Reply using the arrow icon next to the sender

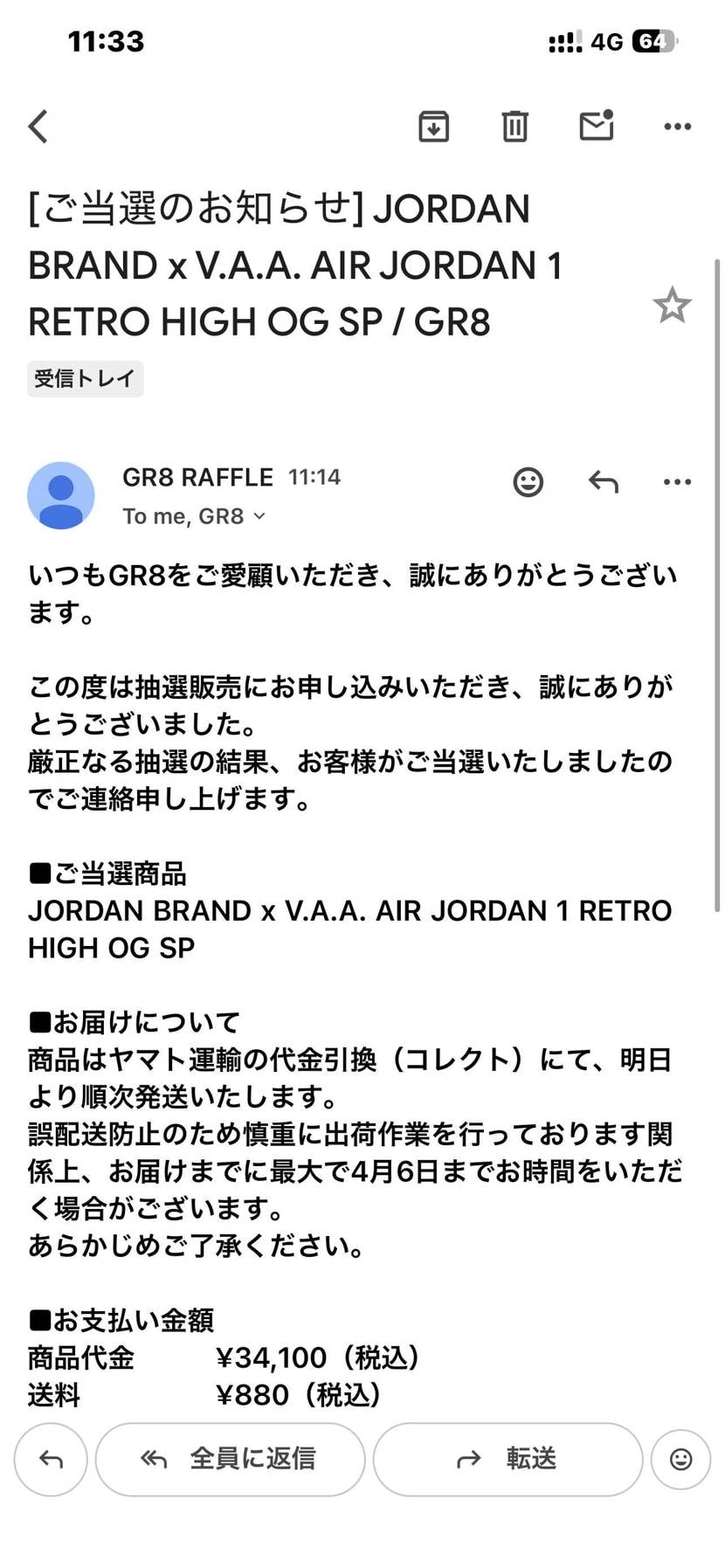[x=602, y=481]
